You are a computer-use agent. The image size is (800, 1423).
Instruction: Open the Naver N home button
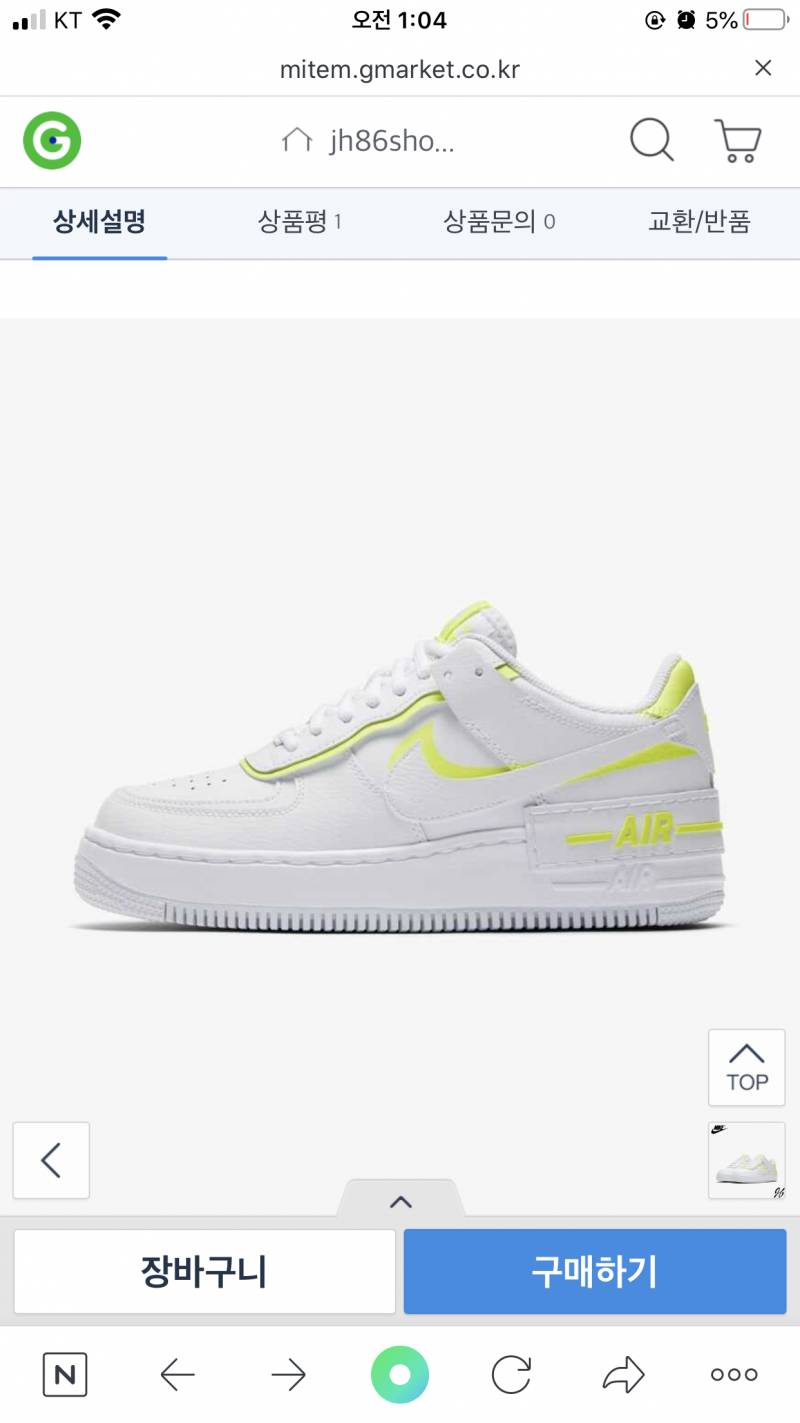[x=65, y=1376]
